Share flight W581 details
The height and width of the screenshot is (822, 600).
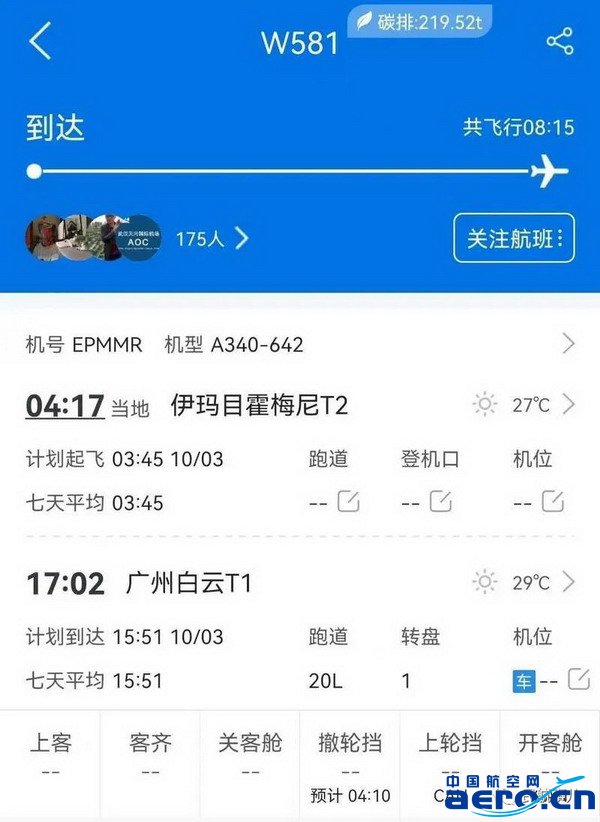pyautogui.click(x=559, y=42)
